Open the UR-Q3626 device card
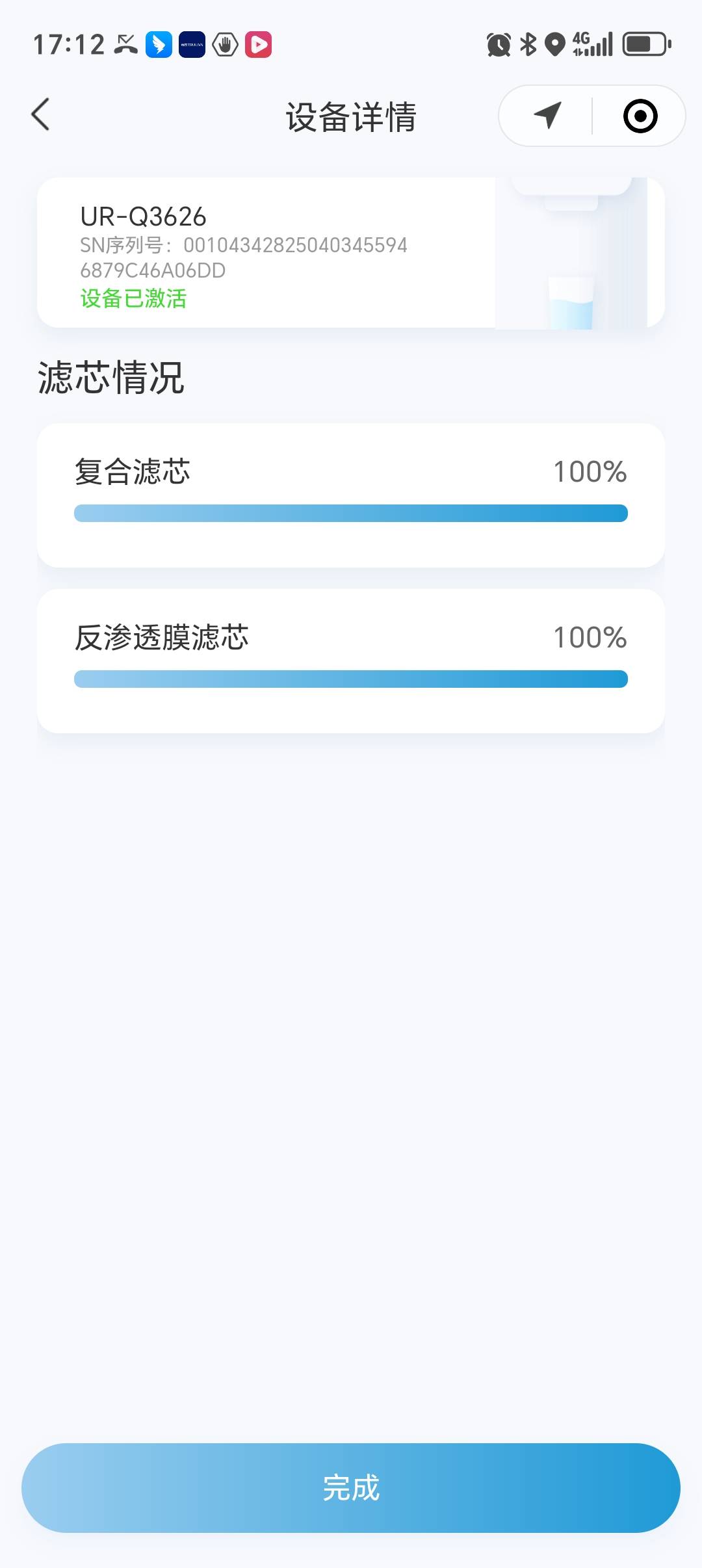 351,252
